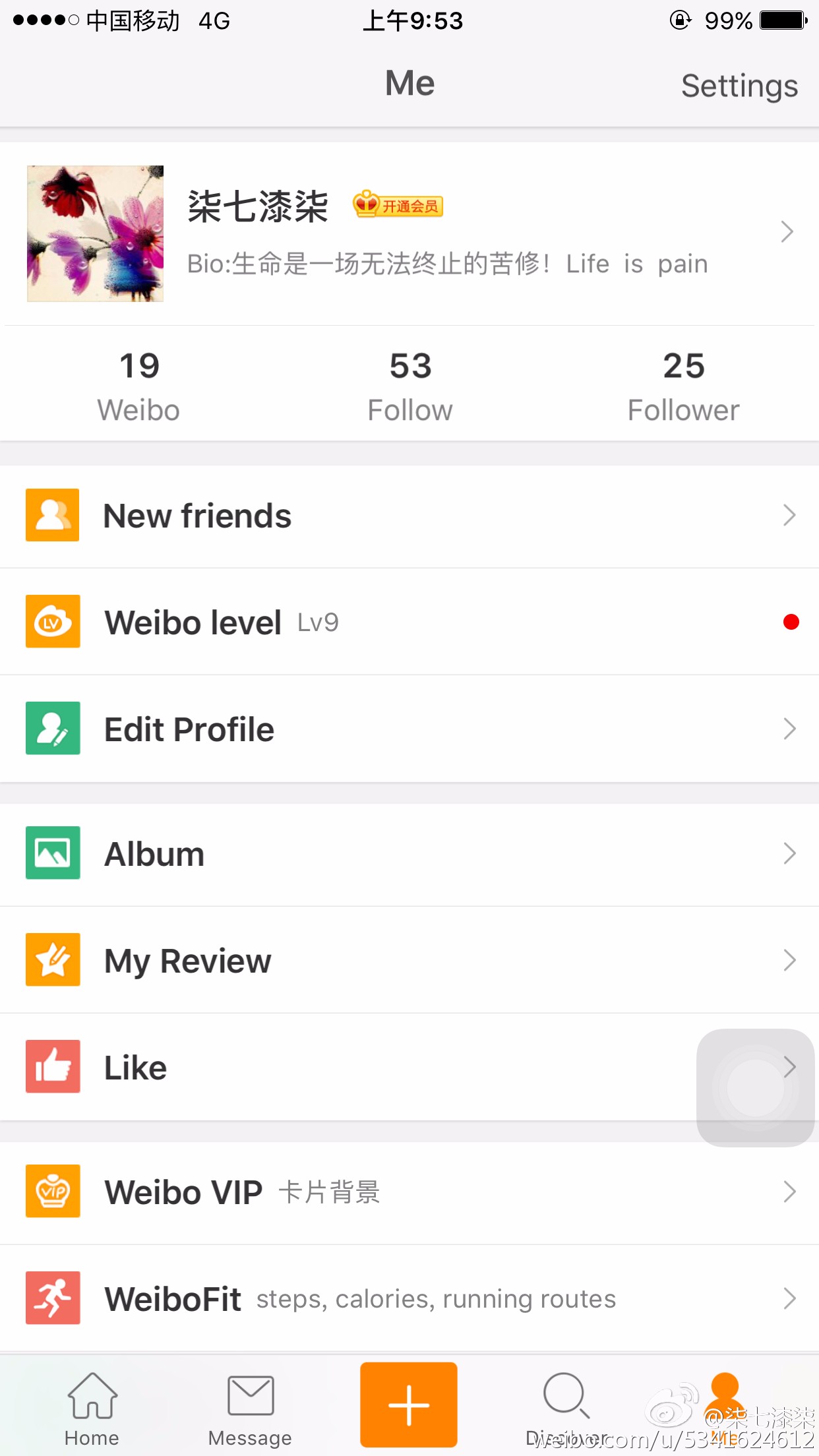This screenshot has width=819, height=1456.
Task: View the 19 Weibo posts
Action: 138,385
